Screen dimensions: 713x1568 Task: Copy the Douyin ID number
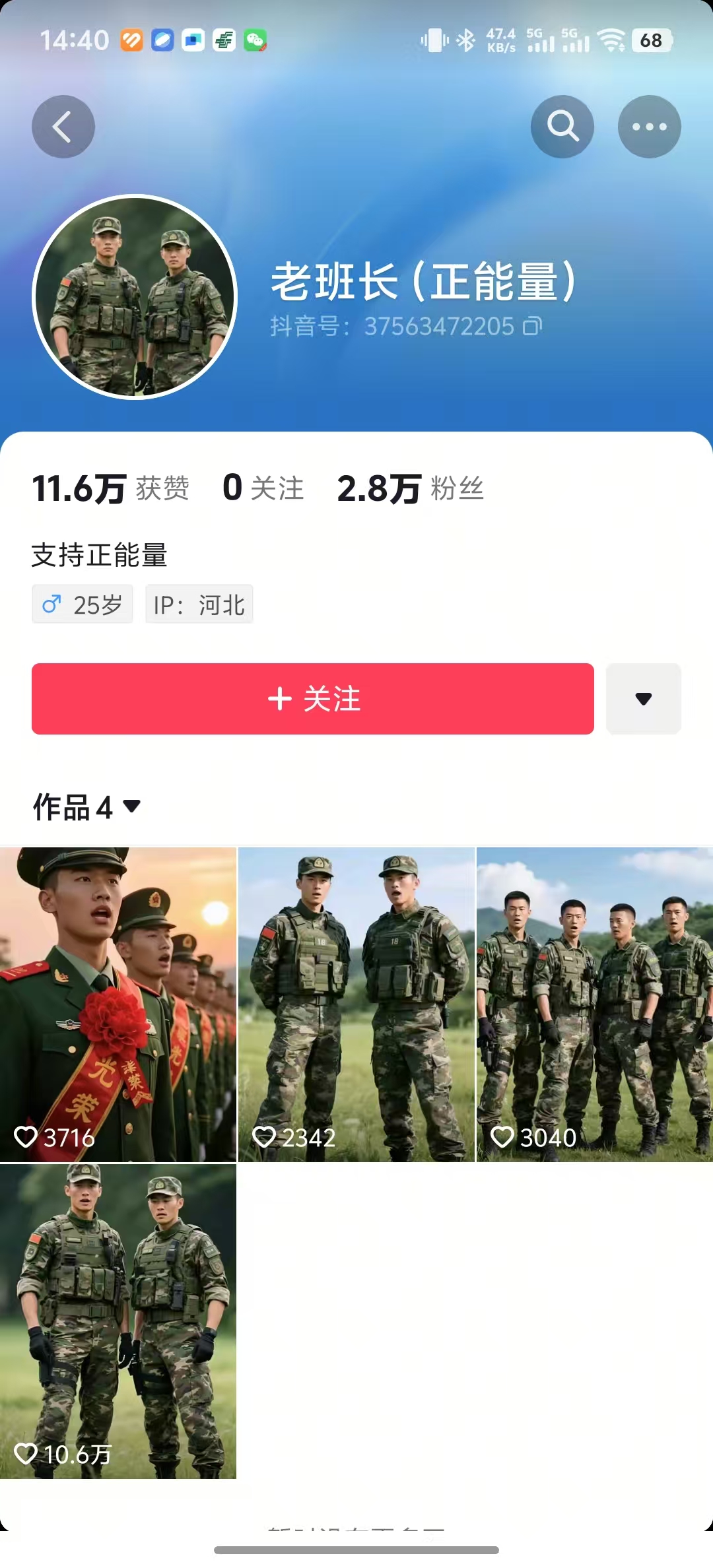coord(533,326)
